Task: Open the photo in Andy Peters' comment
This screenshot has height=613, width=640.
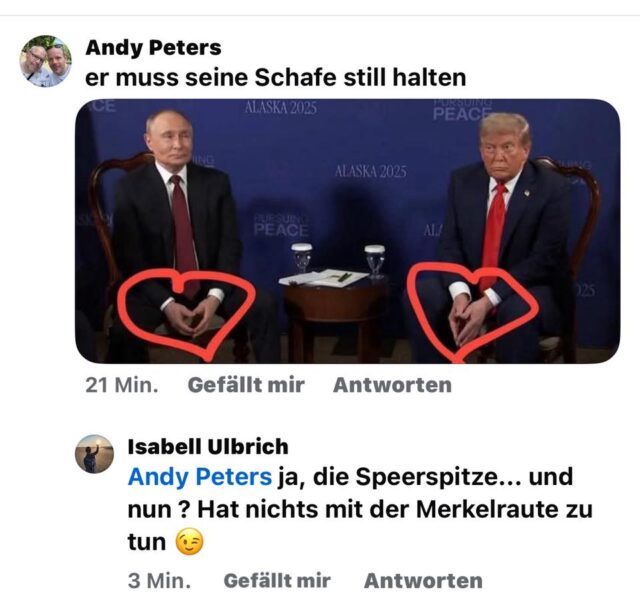Action: click(347, 231)
